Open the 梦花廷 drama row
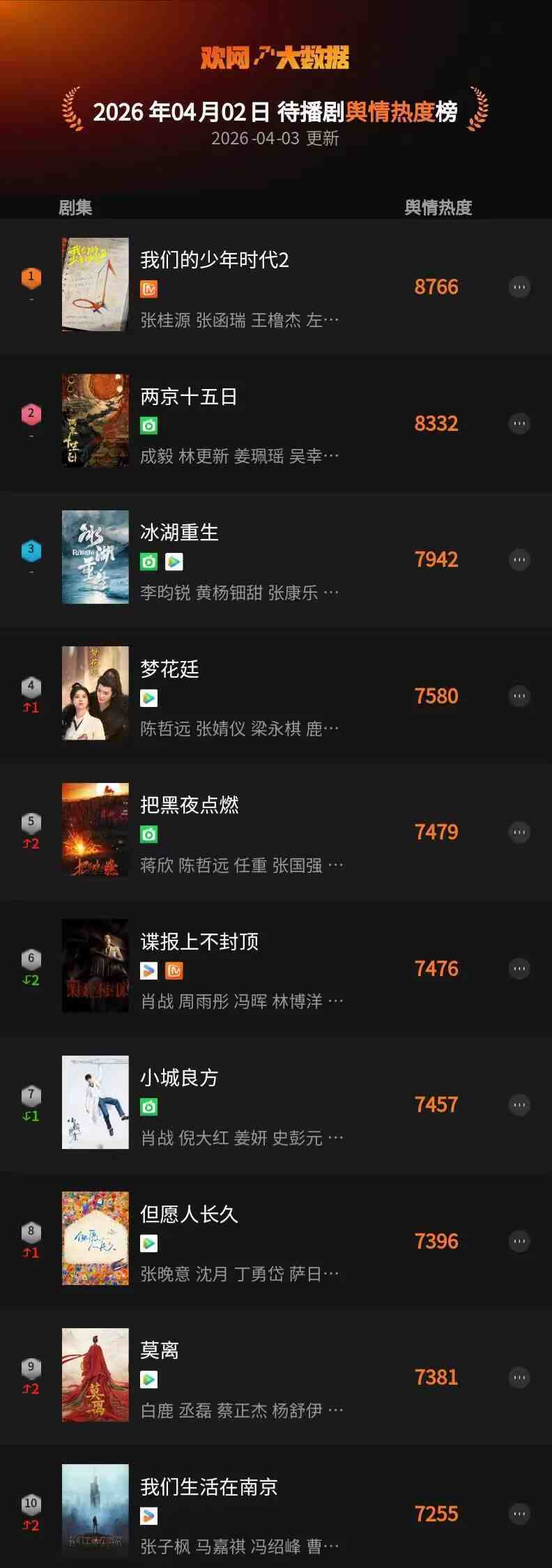 169,669
